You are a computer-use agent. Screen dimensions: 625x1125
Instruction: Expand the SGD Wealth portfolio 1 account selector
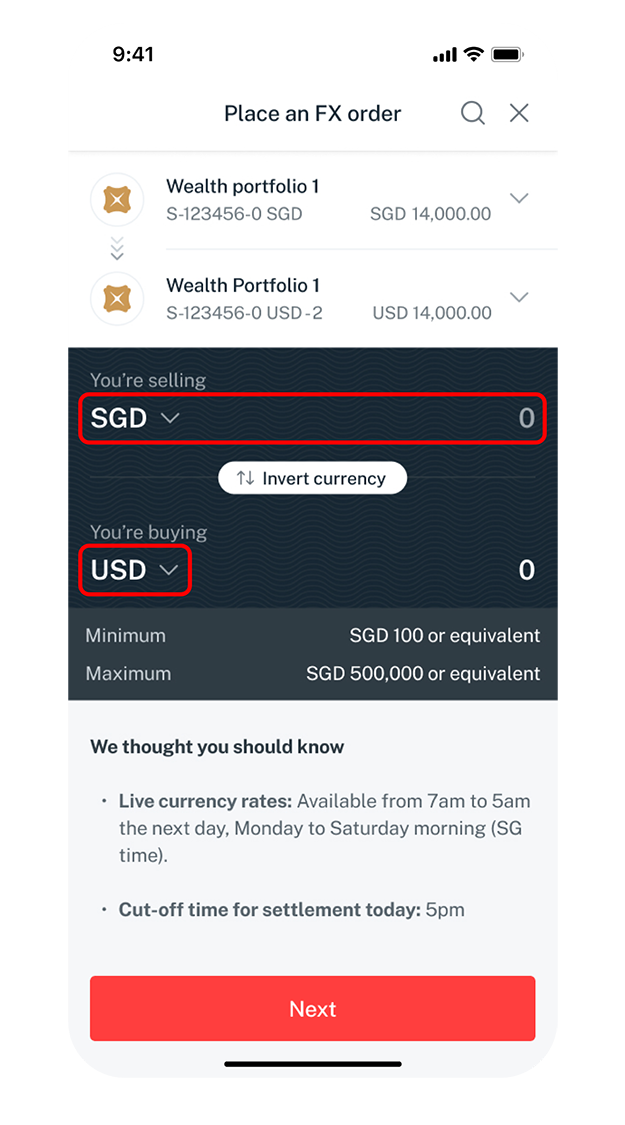[519, 198]
